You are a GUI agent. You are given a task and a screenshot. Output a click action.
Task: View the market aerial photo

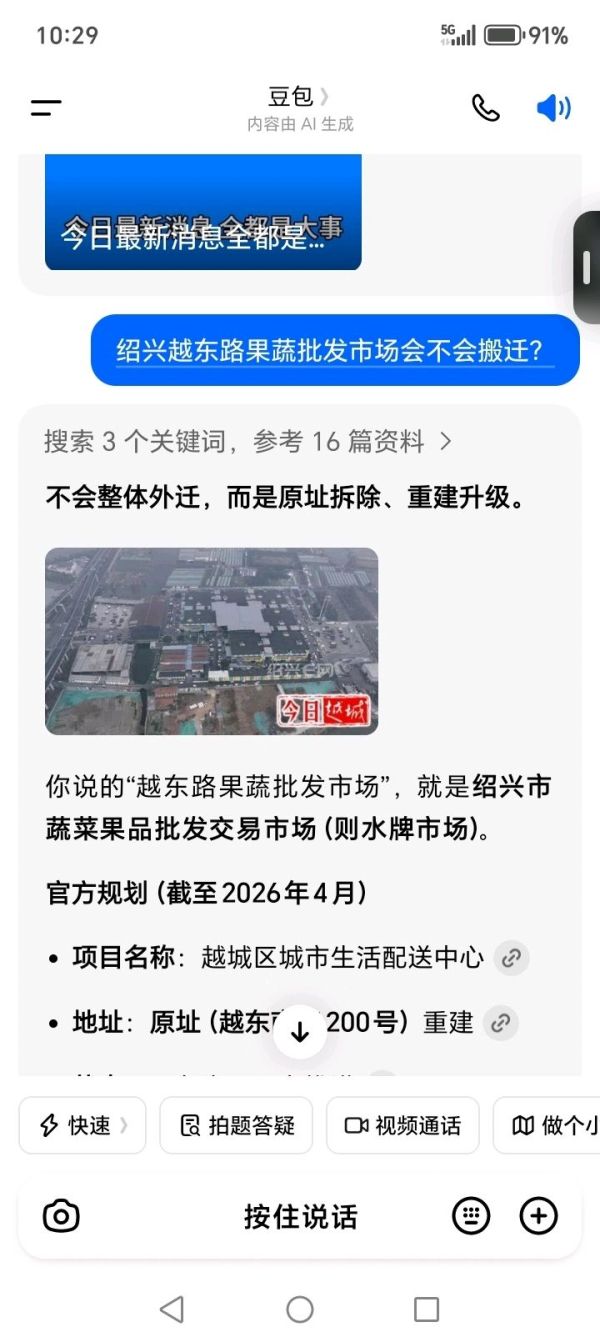(212, 641)
